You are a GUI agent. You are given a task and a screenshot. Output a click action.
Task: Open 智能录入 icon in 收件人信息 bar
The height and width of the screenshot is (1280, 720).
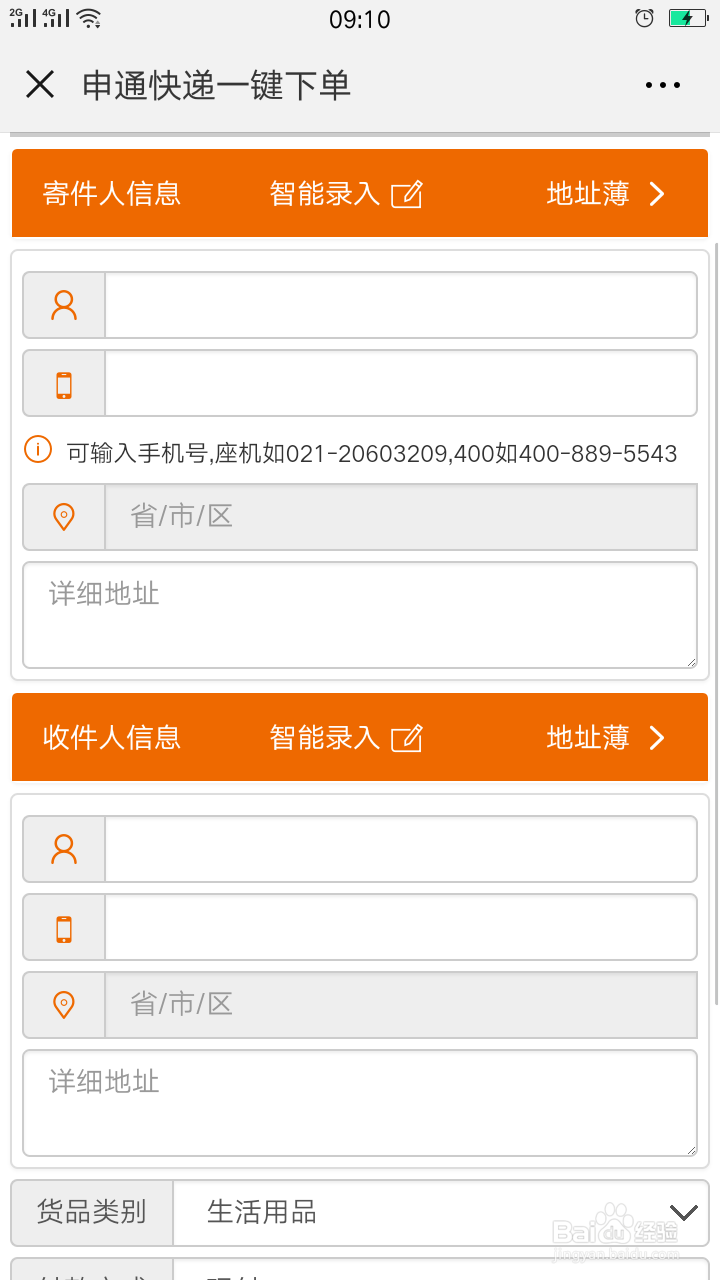(x=408, y=737)
